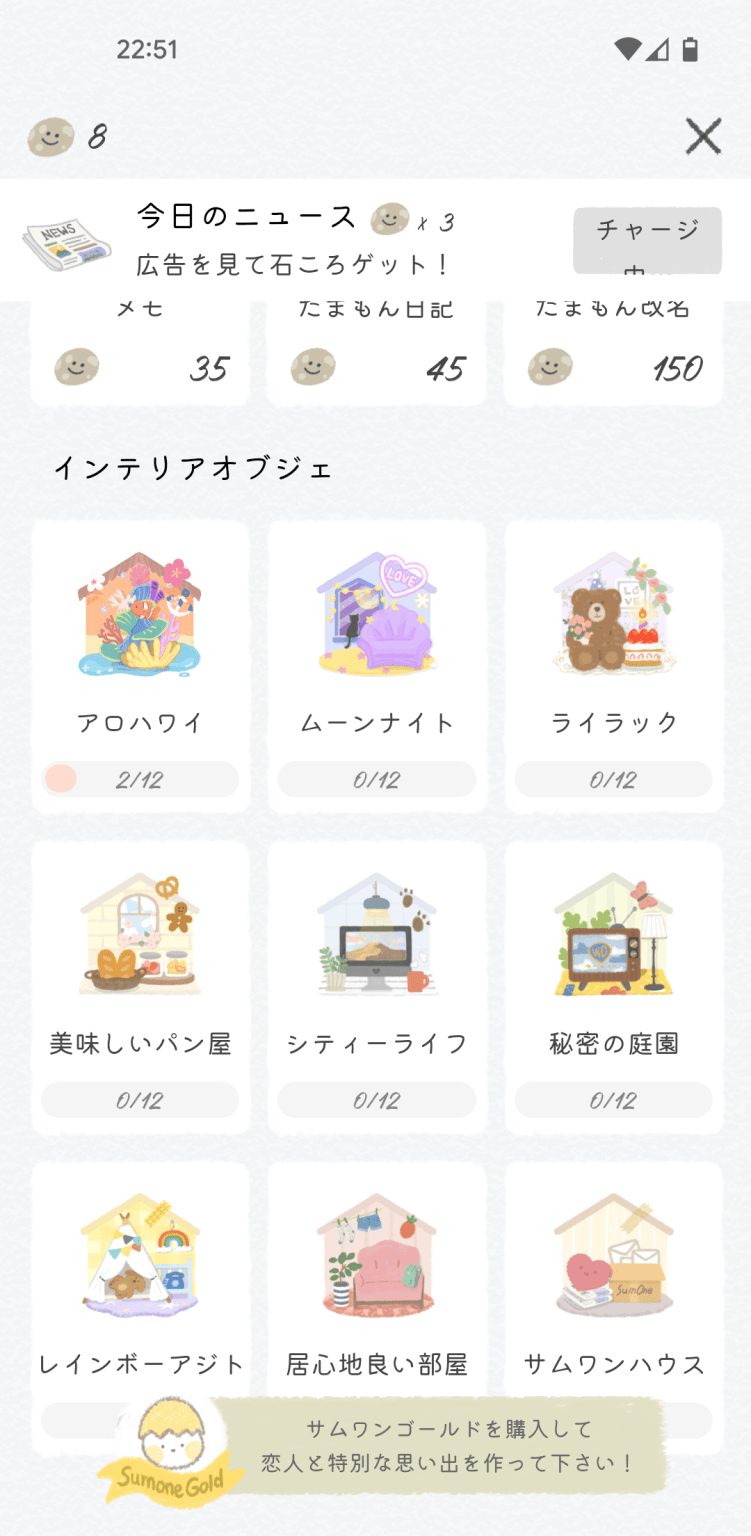Check the 2/12 progress bar under アロハワイ
Viewport: 751px width, 1536px height.
pos(139,779)
